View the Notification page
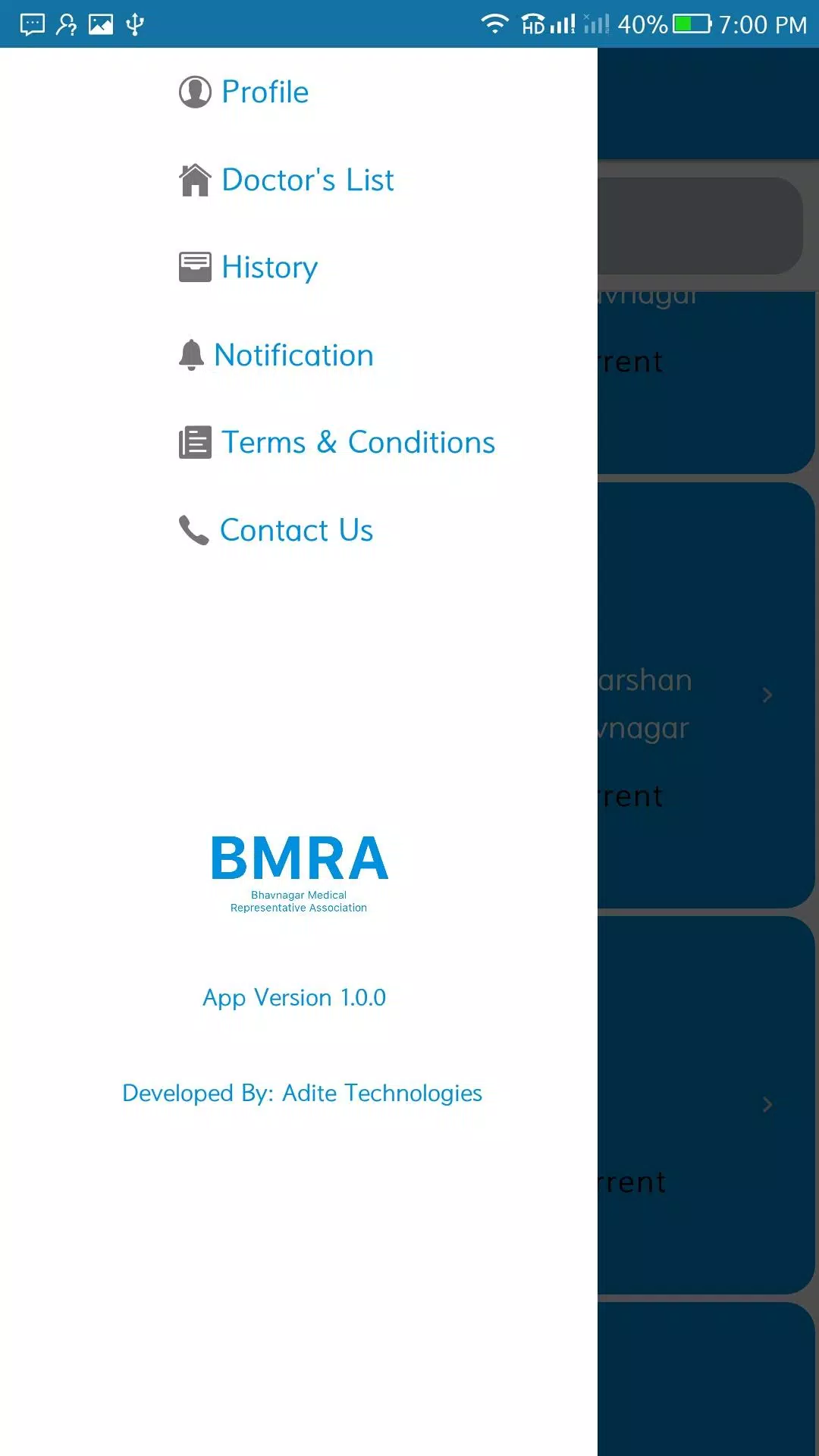Screen dimensions: 819x1456 point(276,355)
